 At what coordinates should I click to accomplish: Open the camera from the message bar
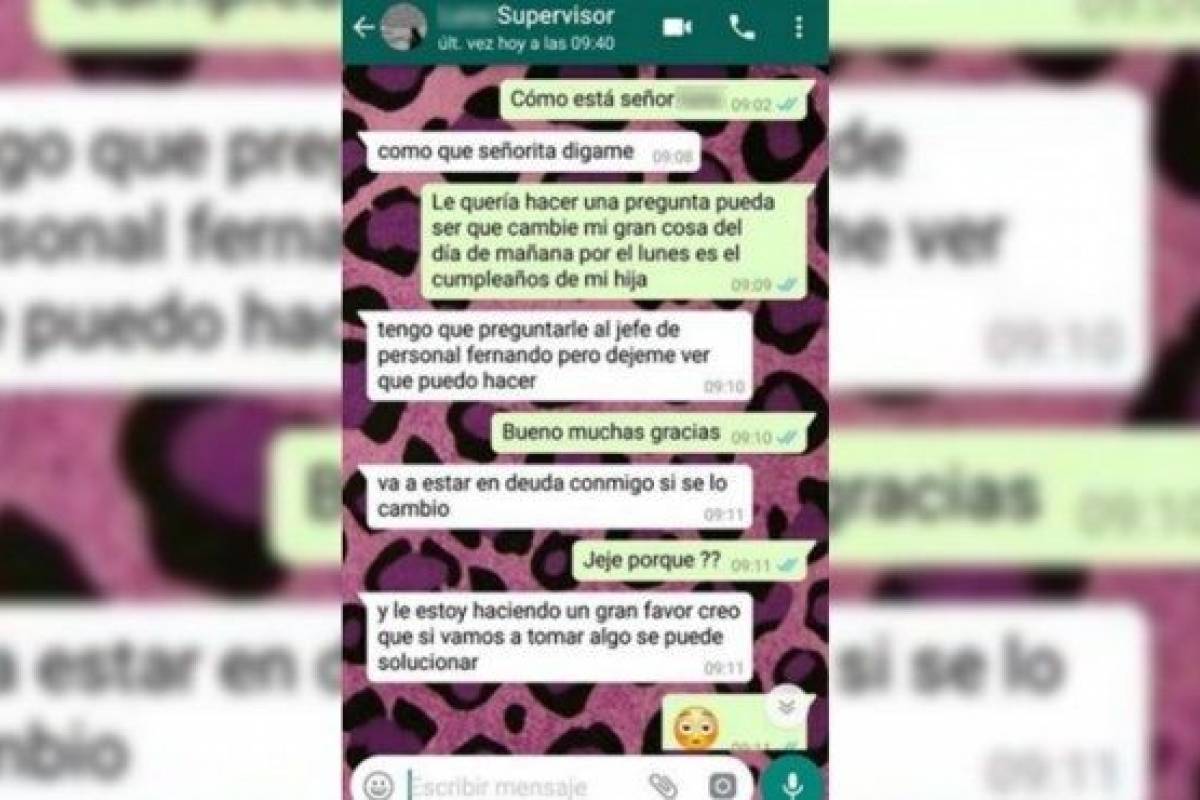pos(722,786)
